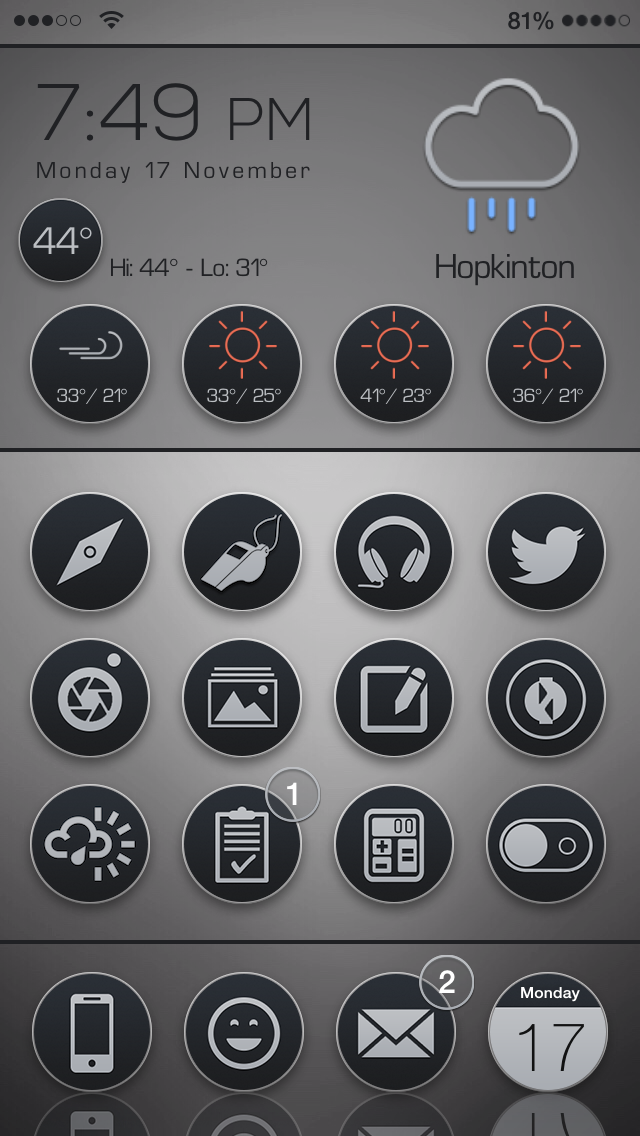Open the calendar showing Monday 17
The image size is (640, 1136).
(x=548, y=1031)
